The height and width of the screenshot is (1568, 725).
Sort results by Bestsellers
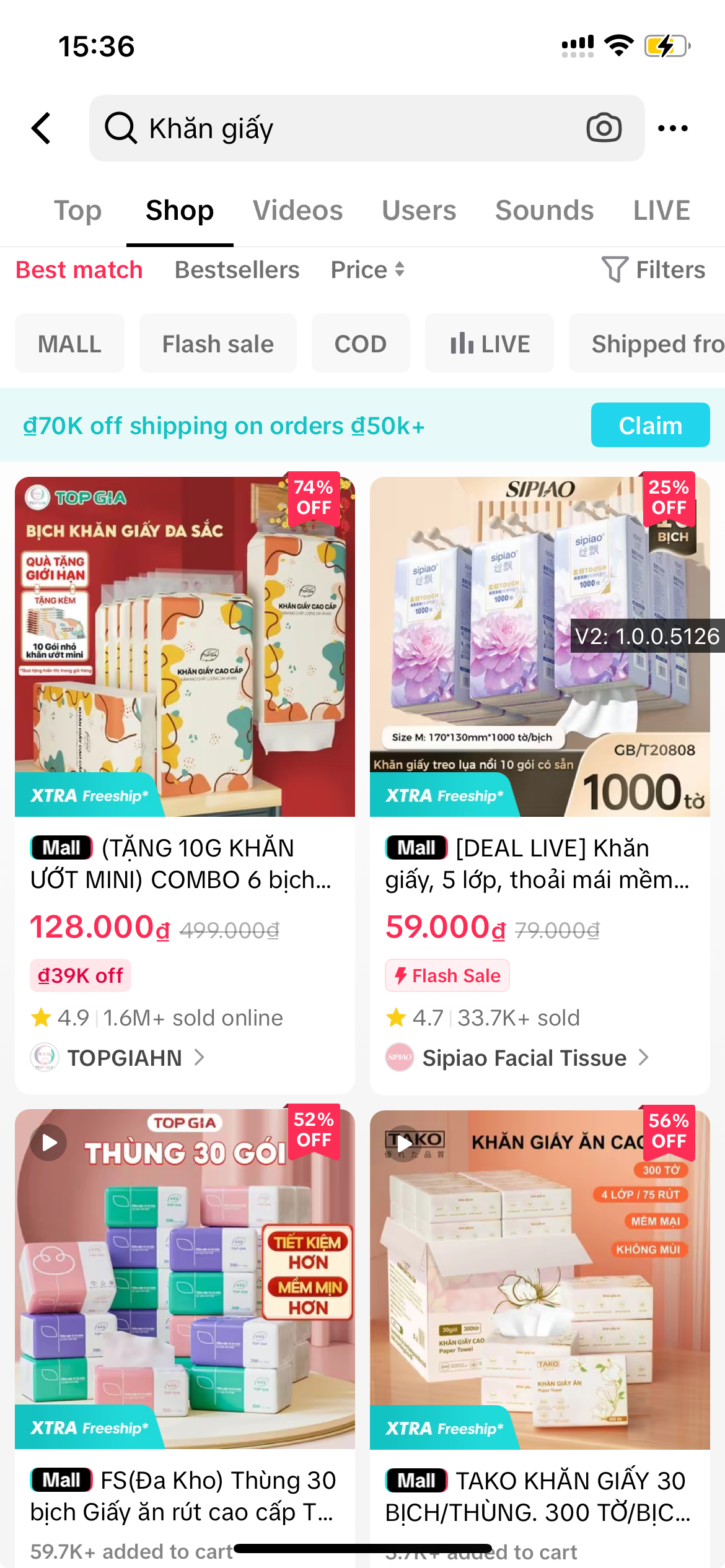(237, 270)
